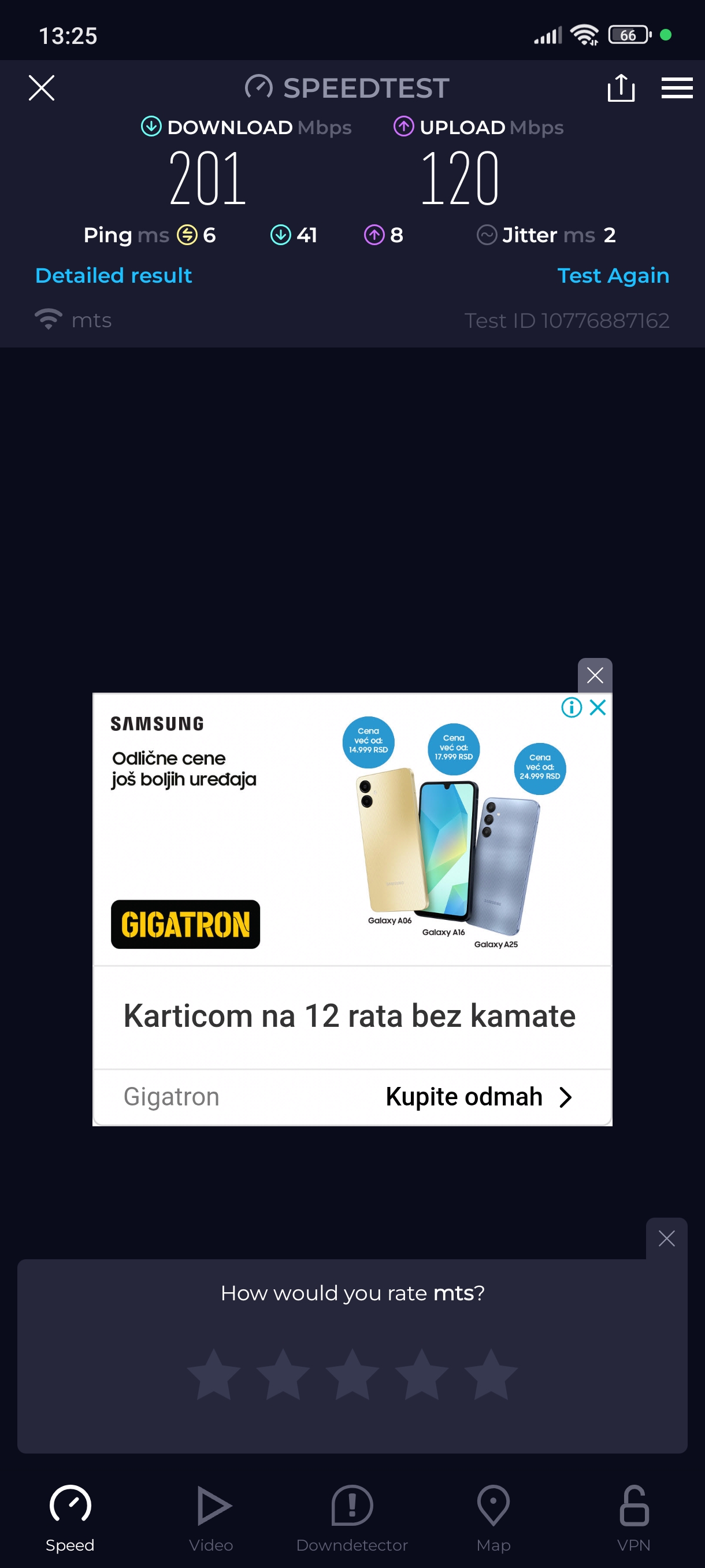
Task: Rate mts five stars
Action: 490,1374
